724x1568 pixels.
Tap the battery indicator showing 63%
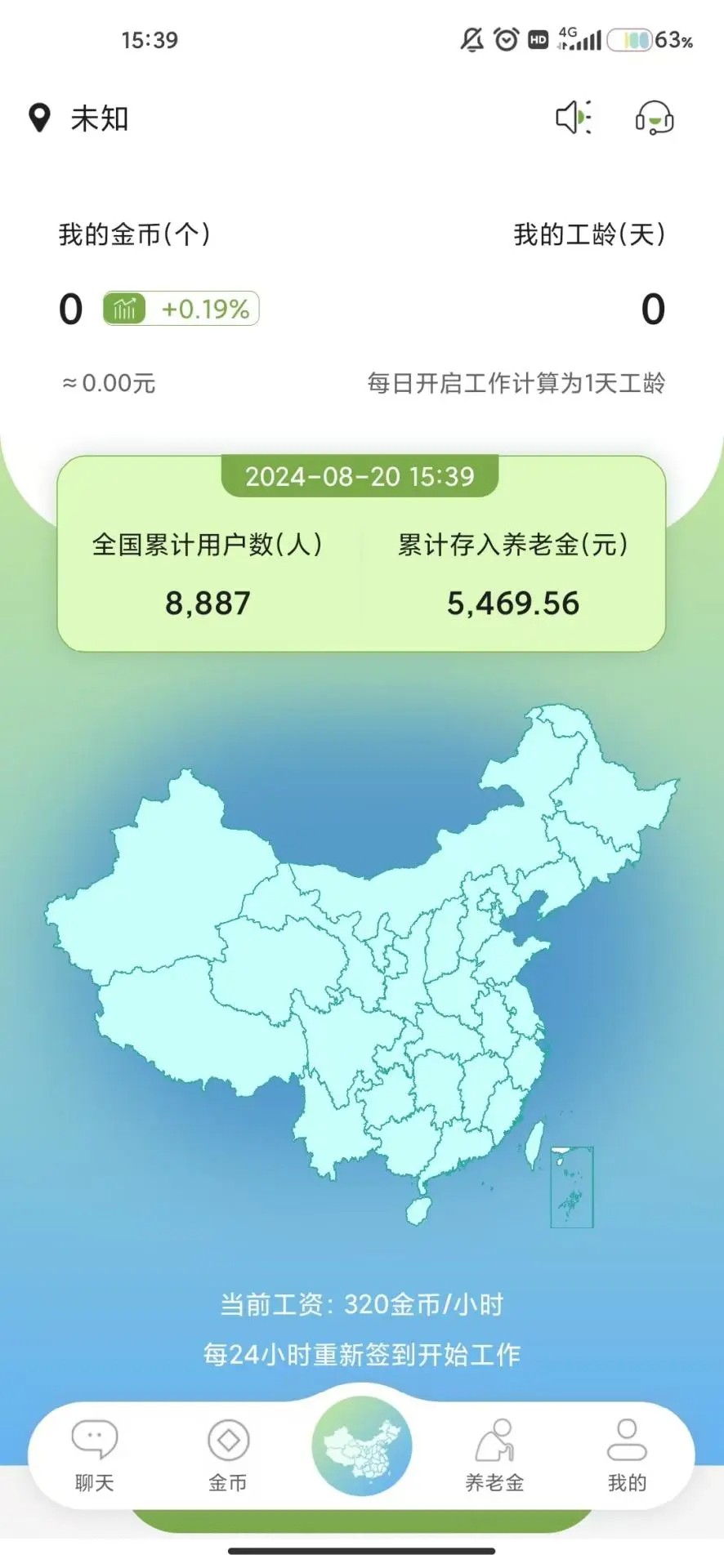629,38
